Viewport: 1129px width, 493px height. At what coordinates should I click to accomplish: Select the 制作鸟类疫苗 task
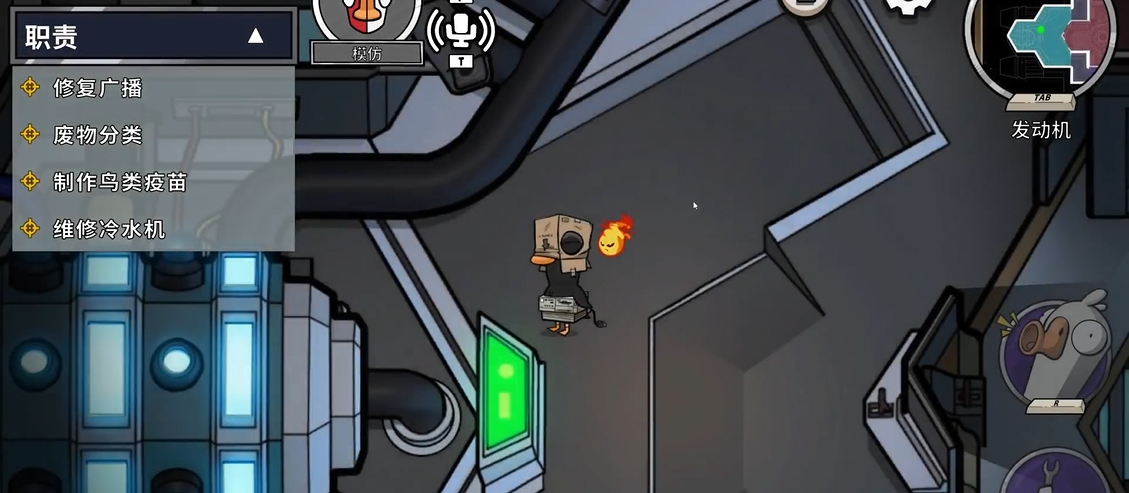[x=119, y=182]
